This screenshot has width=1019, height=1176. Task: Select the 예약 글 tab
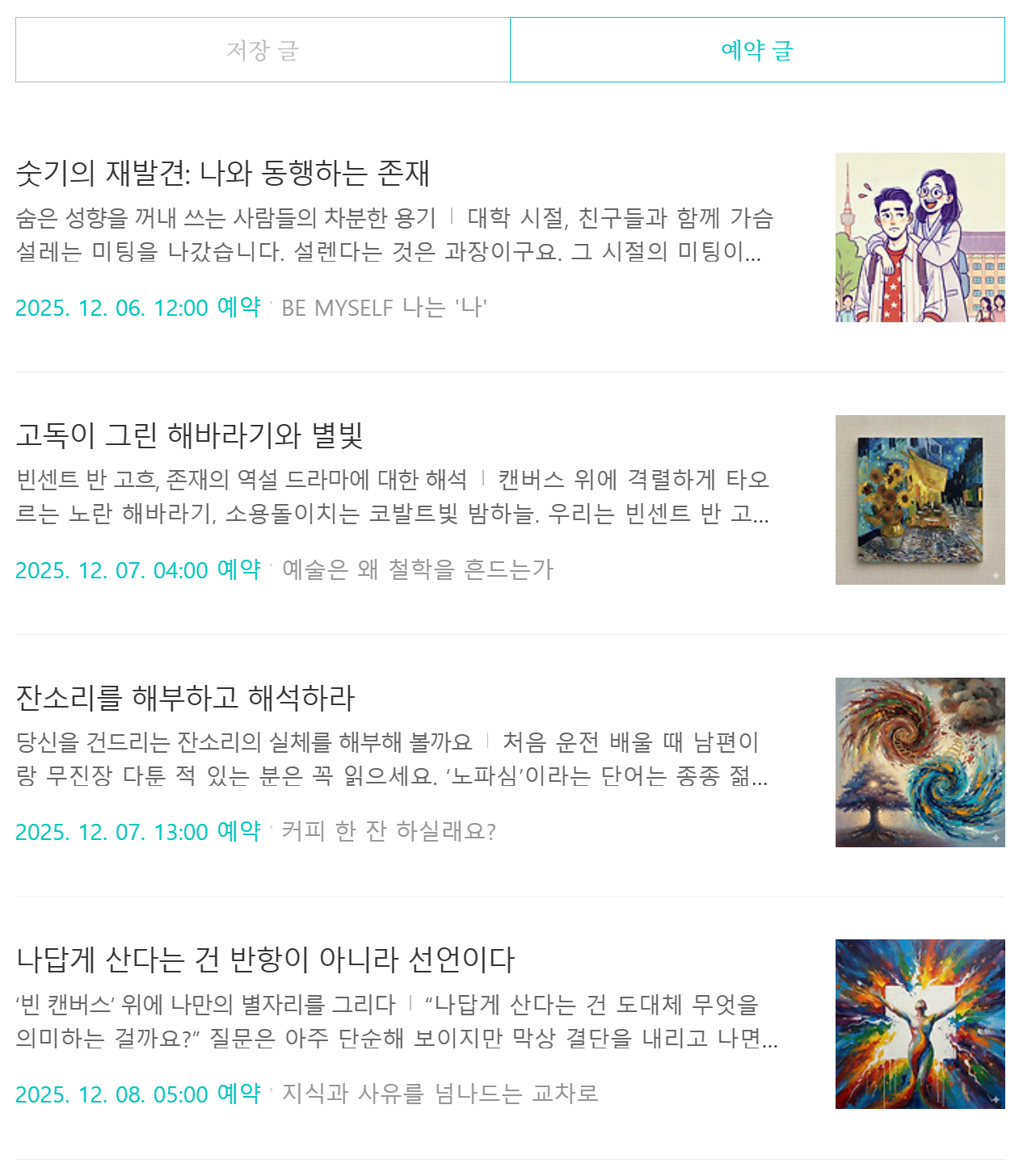click(x=755, y=48)
